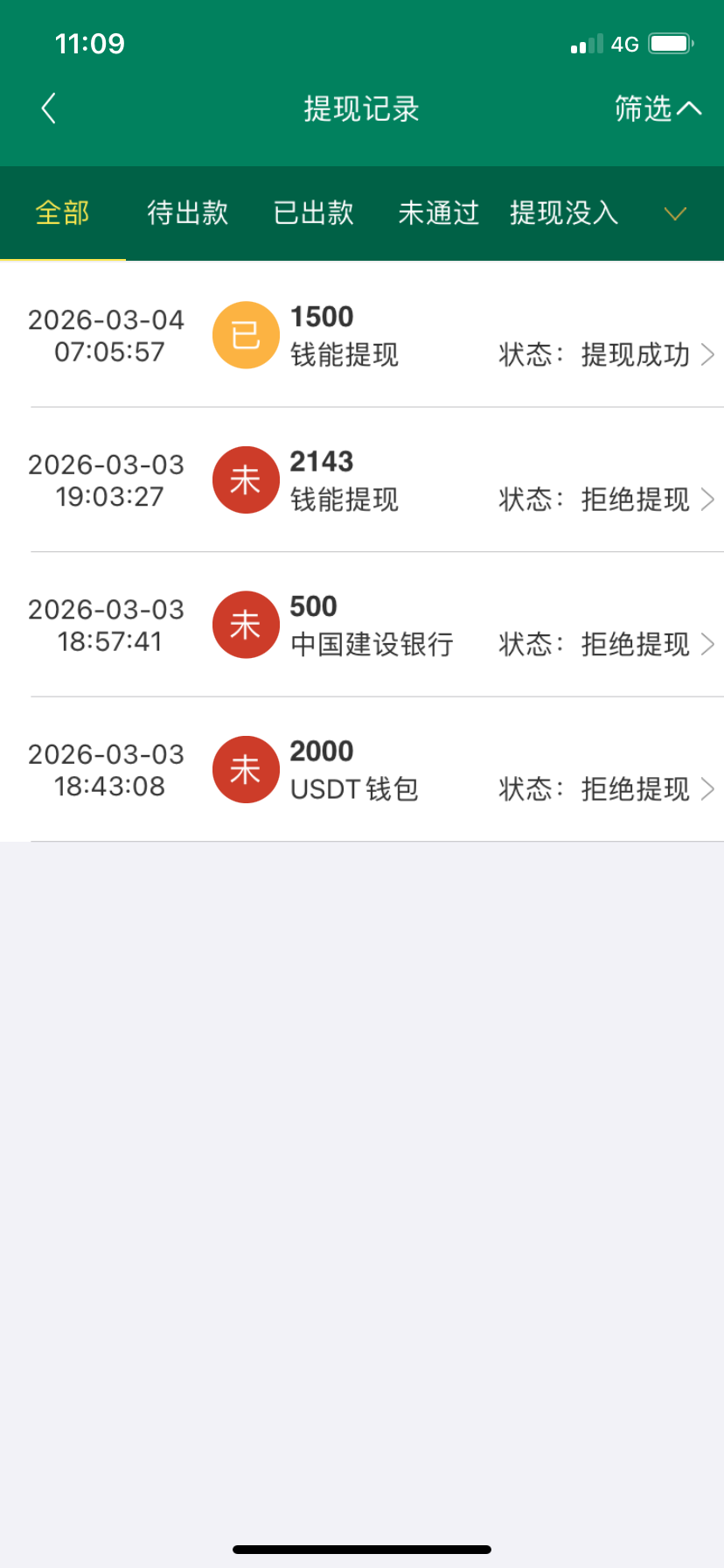Switch to the 待出款 tab
The width and height of the screenshot is (724, 1568).
188,213
